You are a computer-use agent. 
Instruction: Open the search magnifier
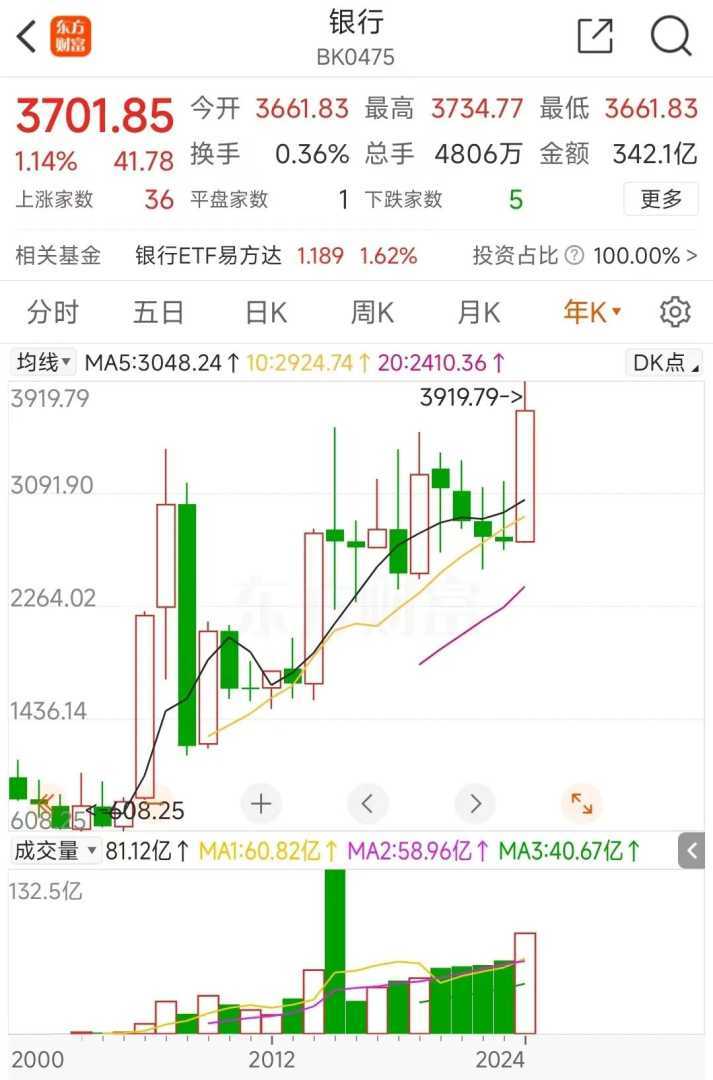(x=671, y=37)
